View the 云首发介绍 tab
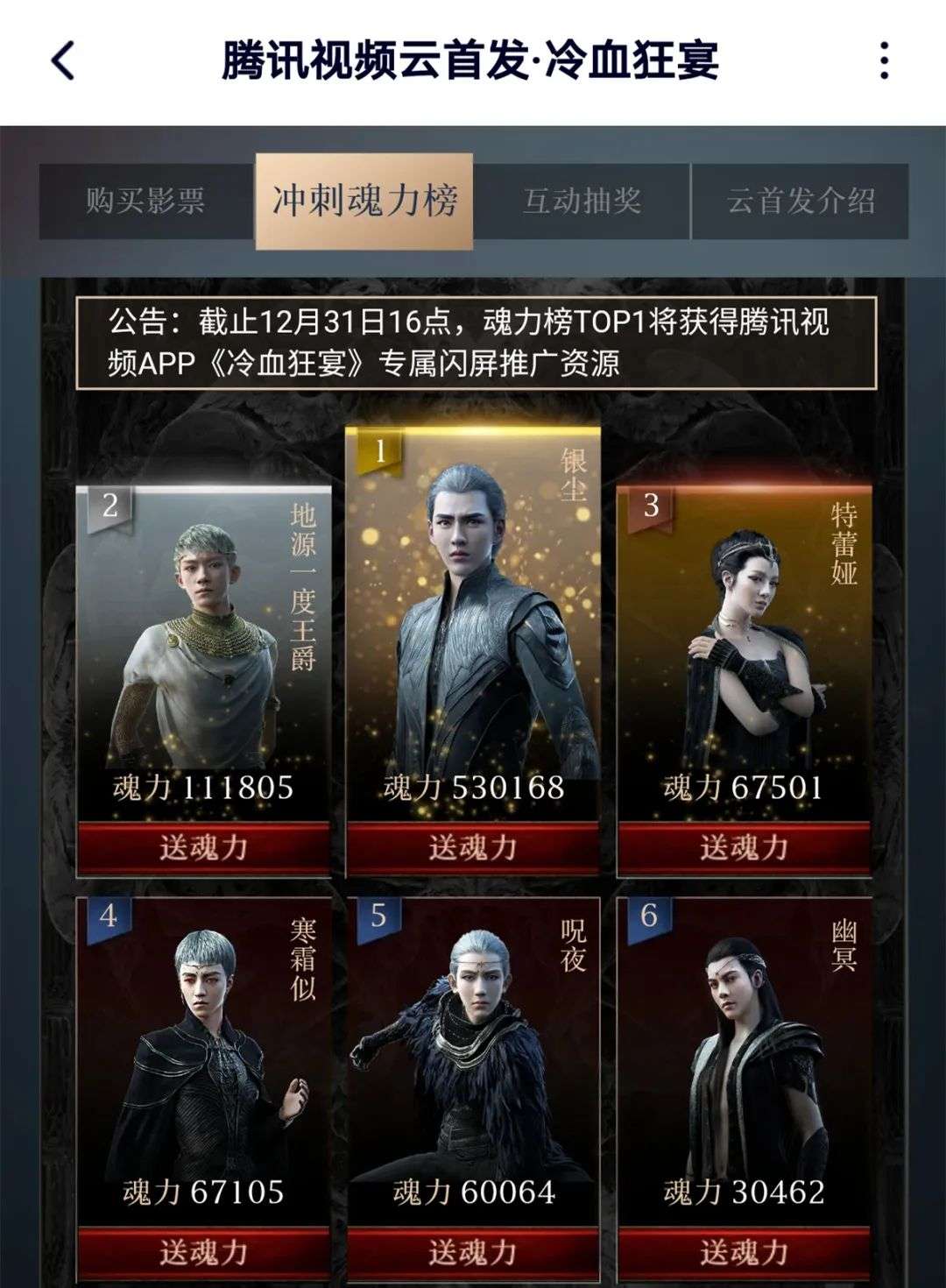Screen dimensions: 946x1288 [800, 202]
